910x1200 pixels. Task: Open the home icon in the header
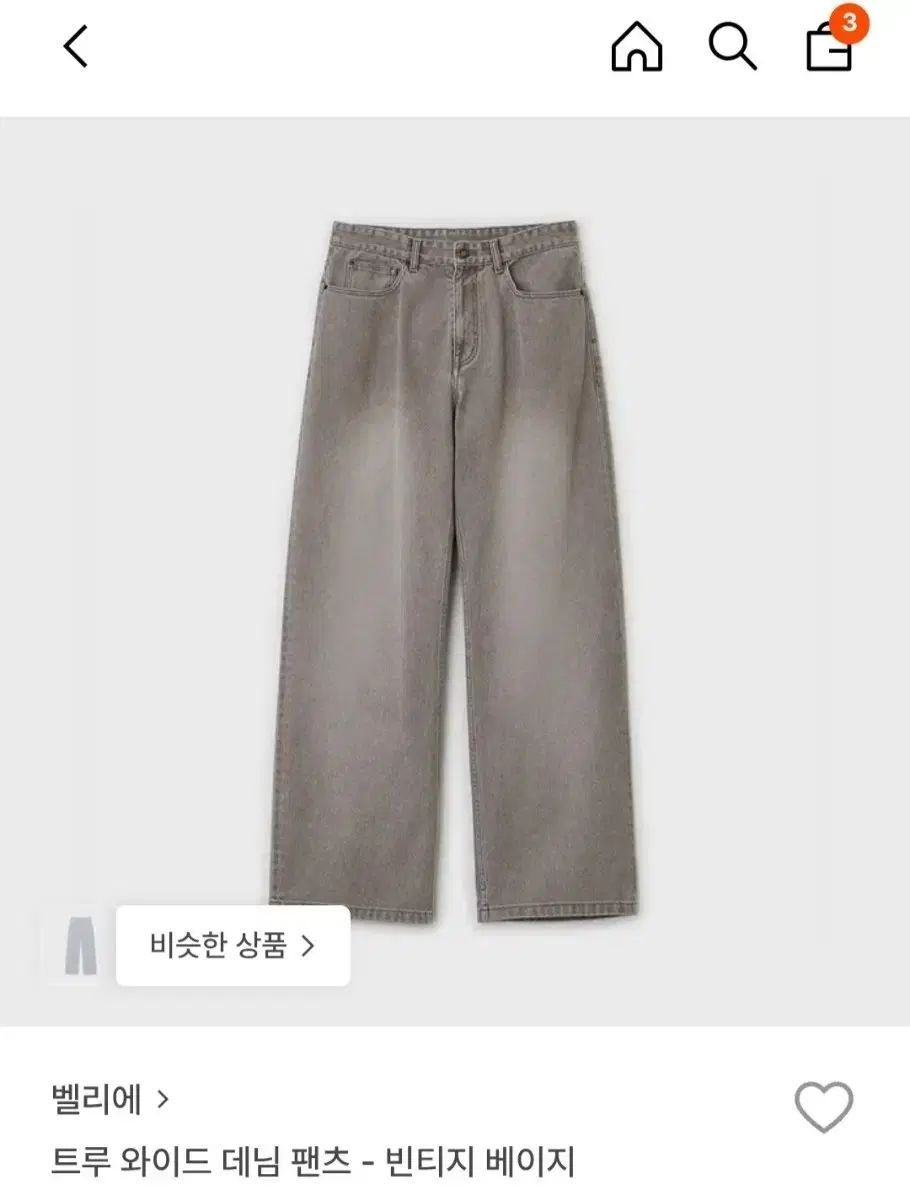click(x=637, y=47)
